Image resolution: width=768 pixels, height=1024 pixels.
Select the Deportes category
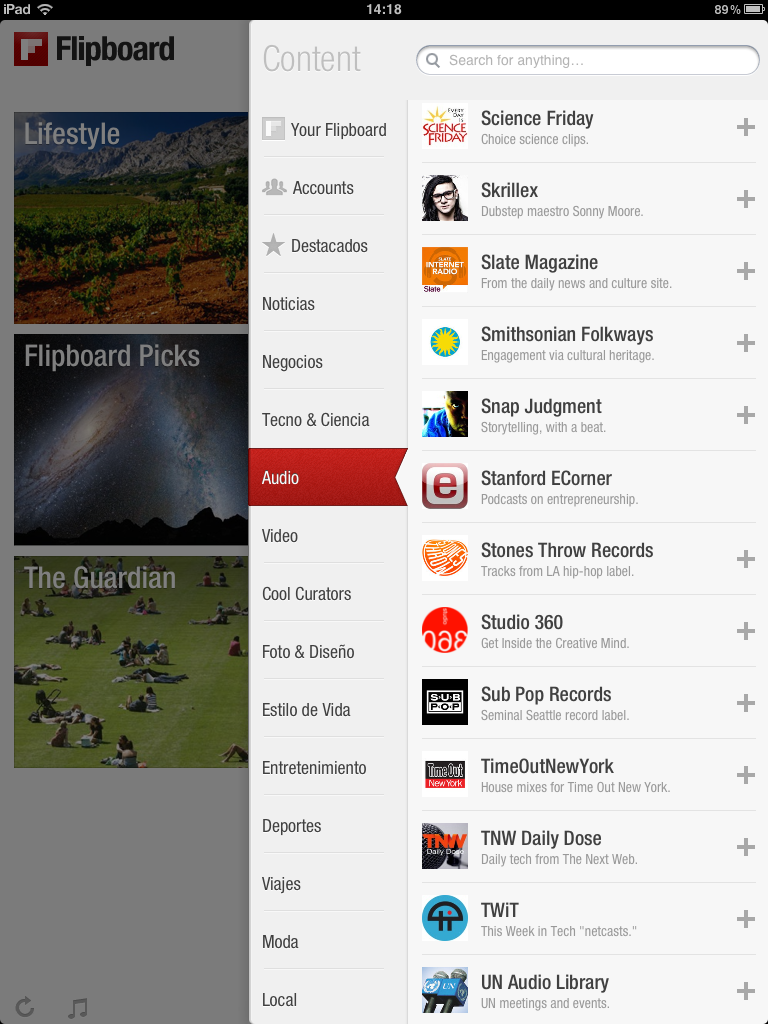292,826
